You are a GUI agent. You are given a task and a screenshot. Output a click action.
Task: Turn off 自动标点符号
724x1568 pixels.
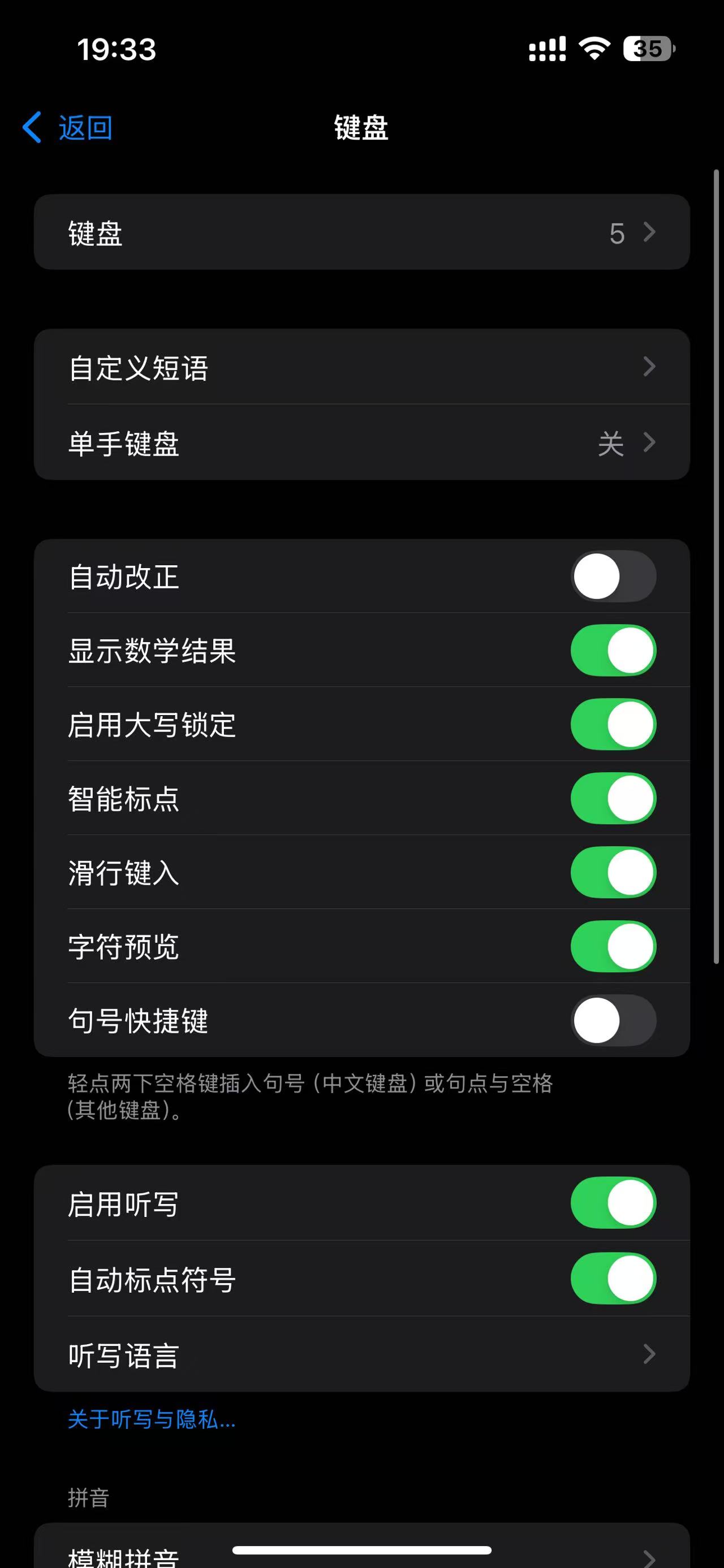[x=613, y=1278]
